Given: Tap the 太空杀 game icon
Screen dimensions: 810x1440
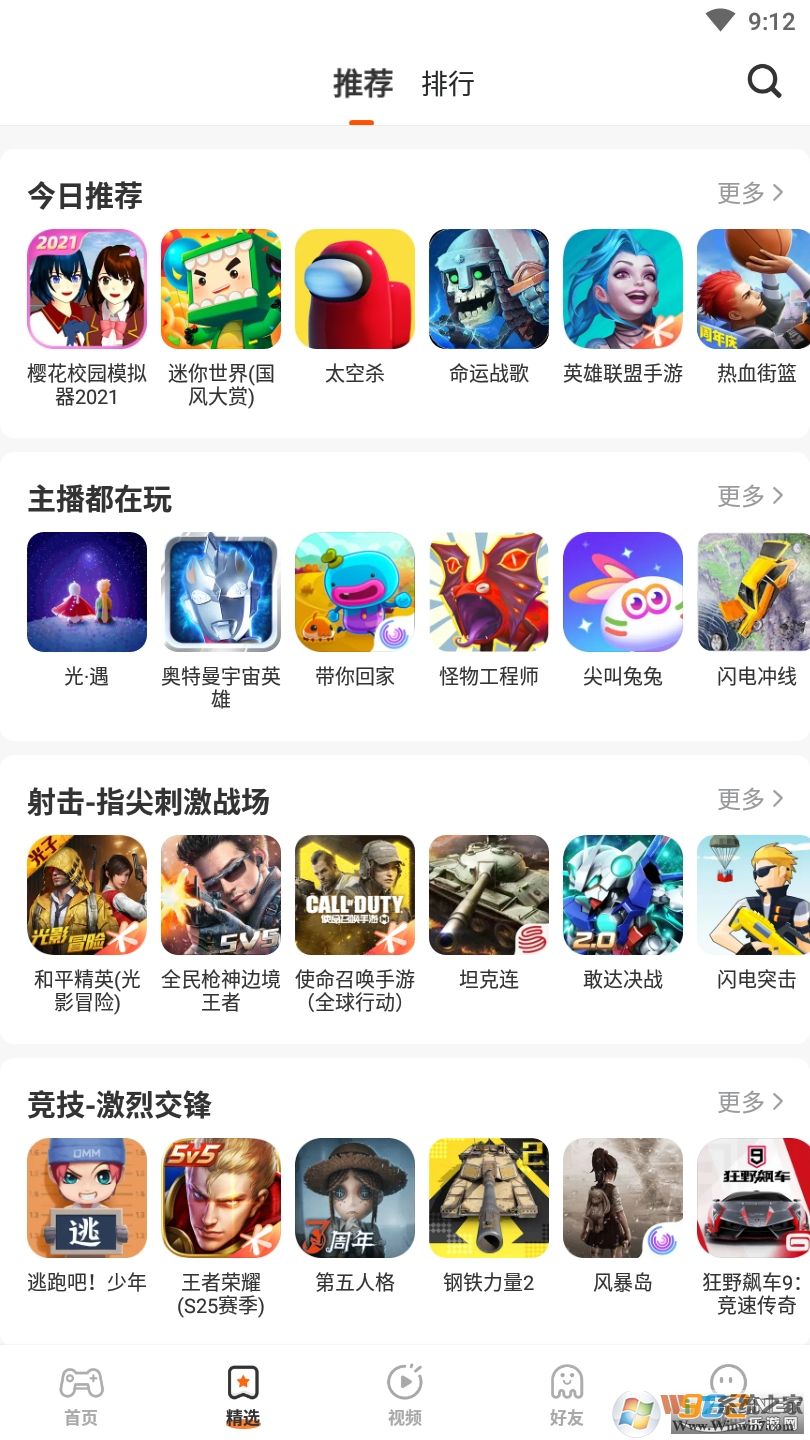Looking at the screenshot, I should [x=354, y=288].
